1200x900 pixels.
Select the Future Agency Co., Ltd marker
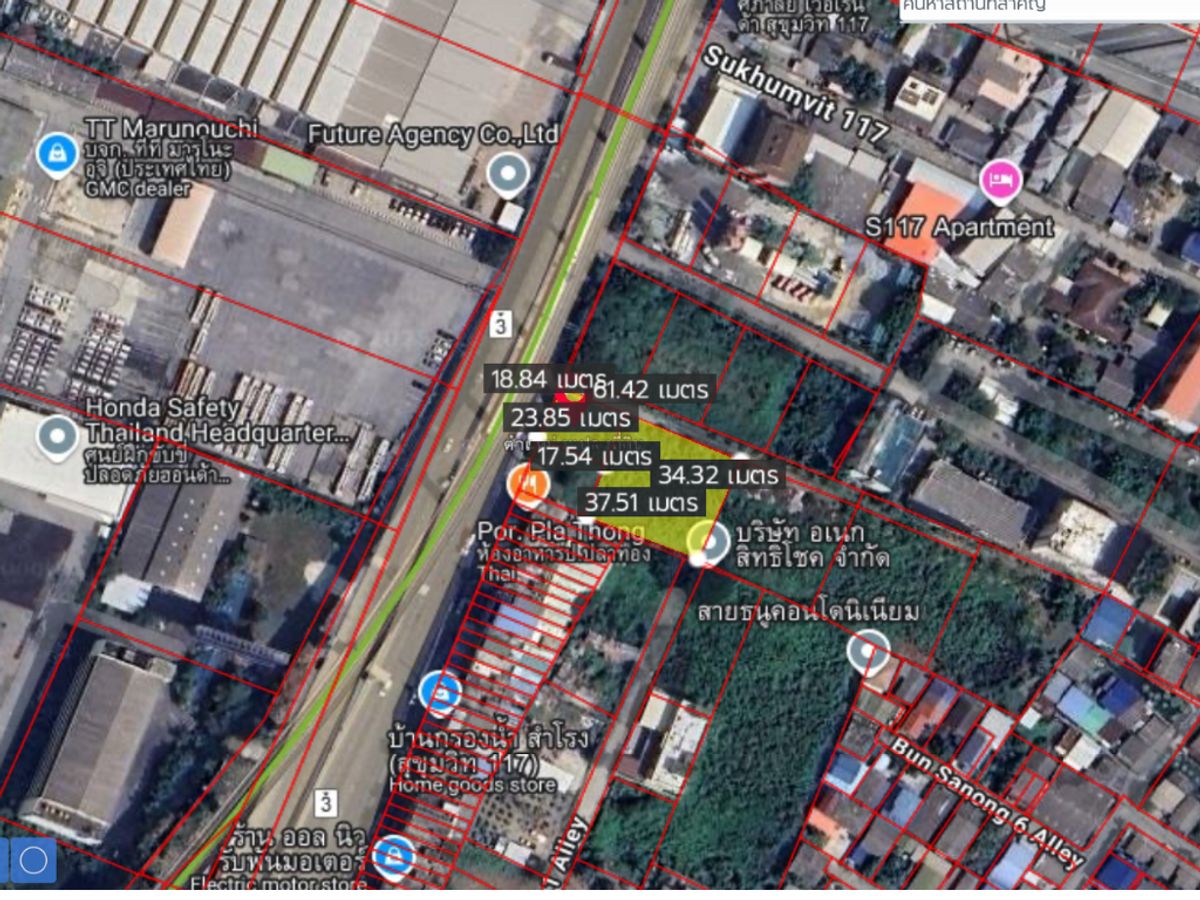(508, 174)
